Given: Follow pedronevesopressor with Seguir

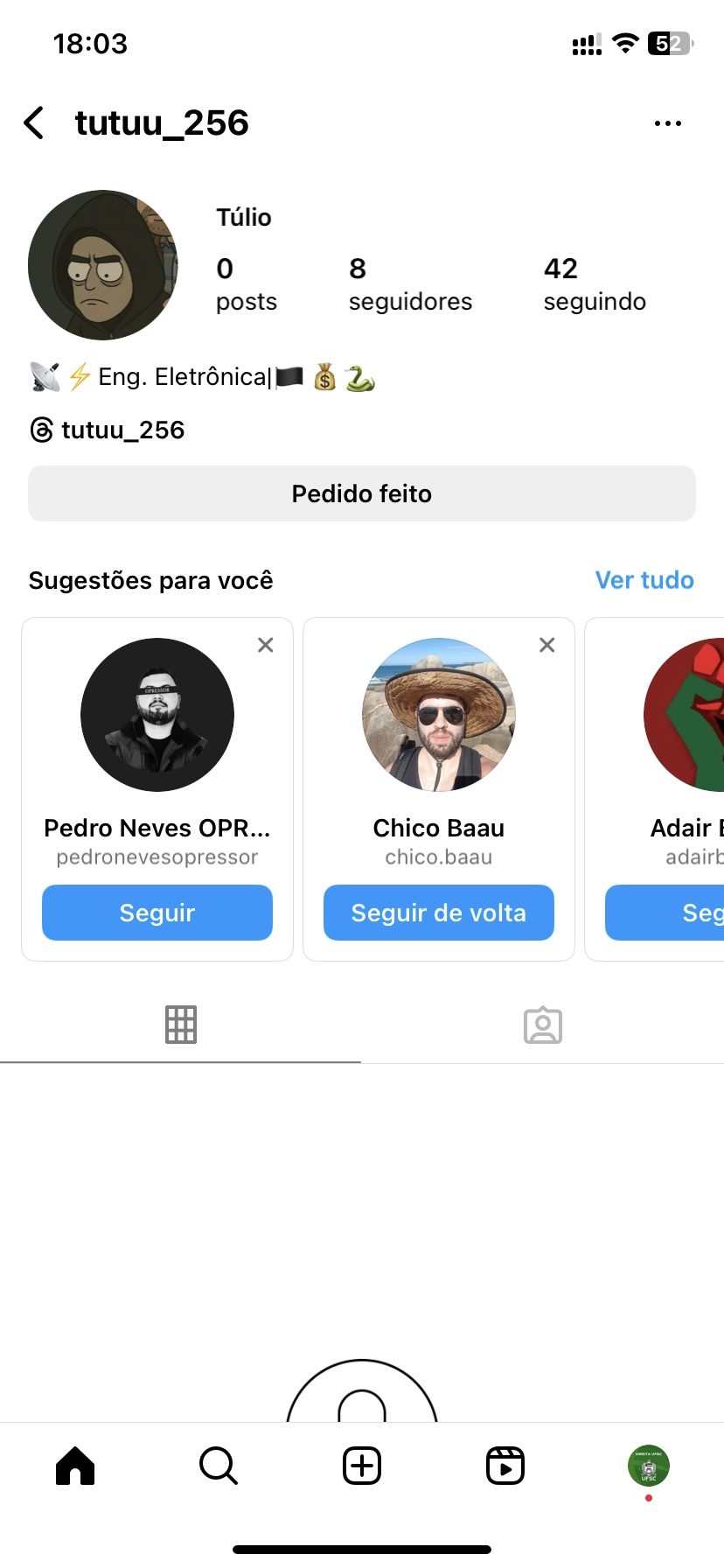Looking at the screenshot, I should click(157, 913).
